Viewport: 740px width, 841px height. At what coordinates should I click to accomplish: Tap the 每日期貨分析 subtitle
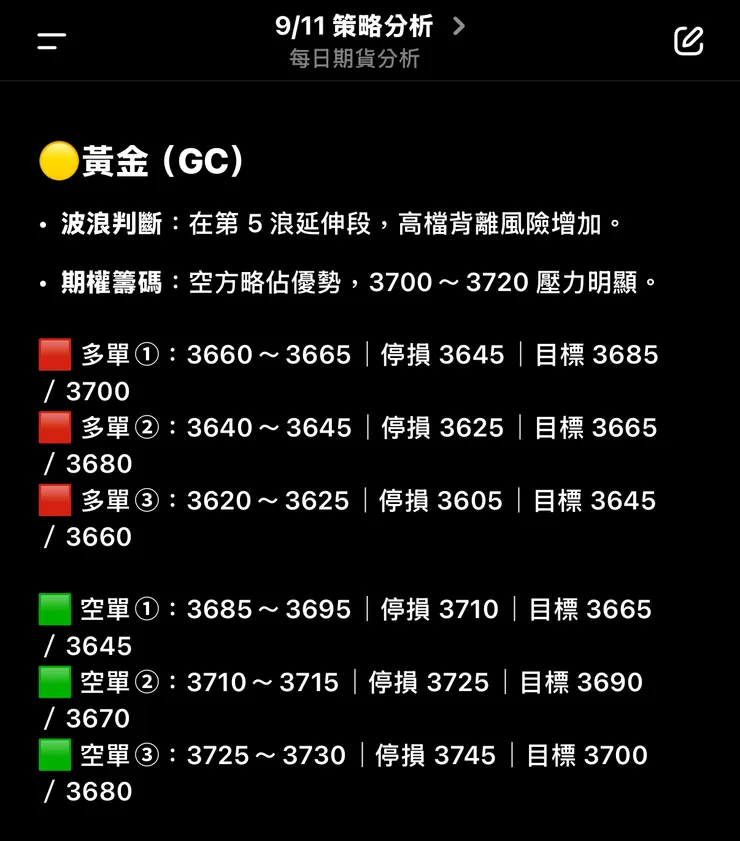[354, 58]
